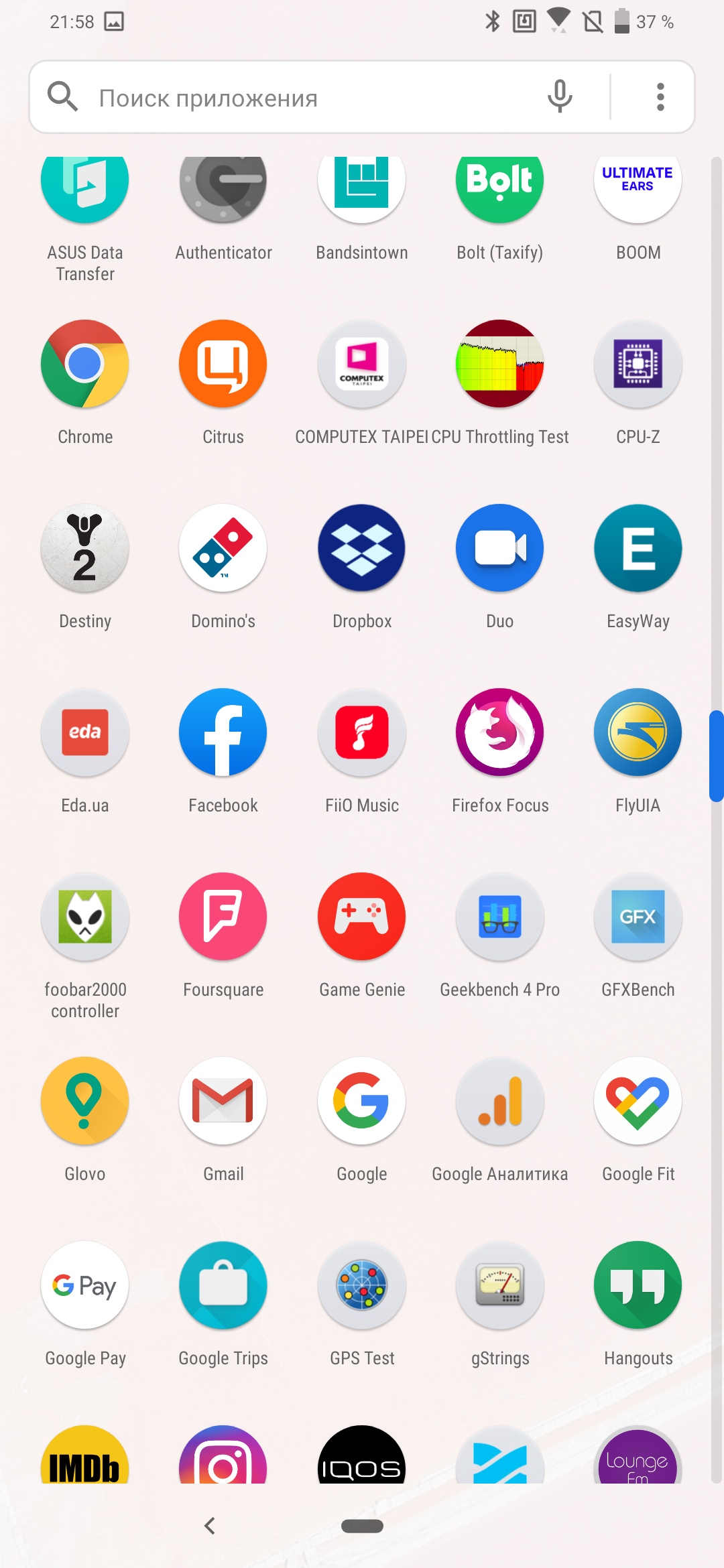This screenshot has height=1568, width=724.
Task: Start voice search with the microphone
Action: 560,96
